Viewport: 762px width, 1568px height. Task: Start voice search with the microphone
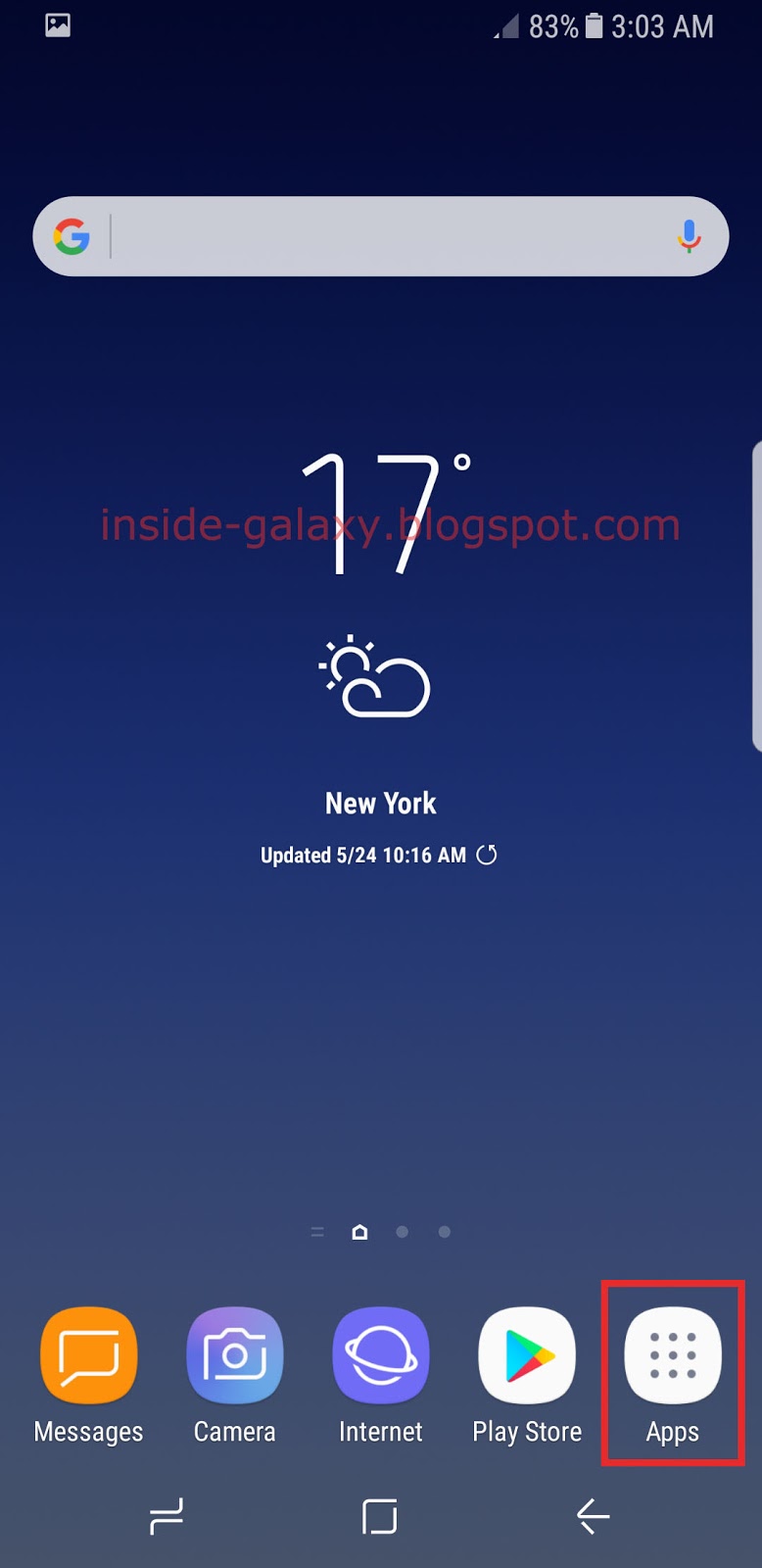[x=690, y=237]
